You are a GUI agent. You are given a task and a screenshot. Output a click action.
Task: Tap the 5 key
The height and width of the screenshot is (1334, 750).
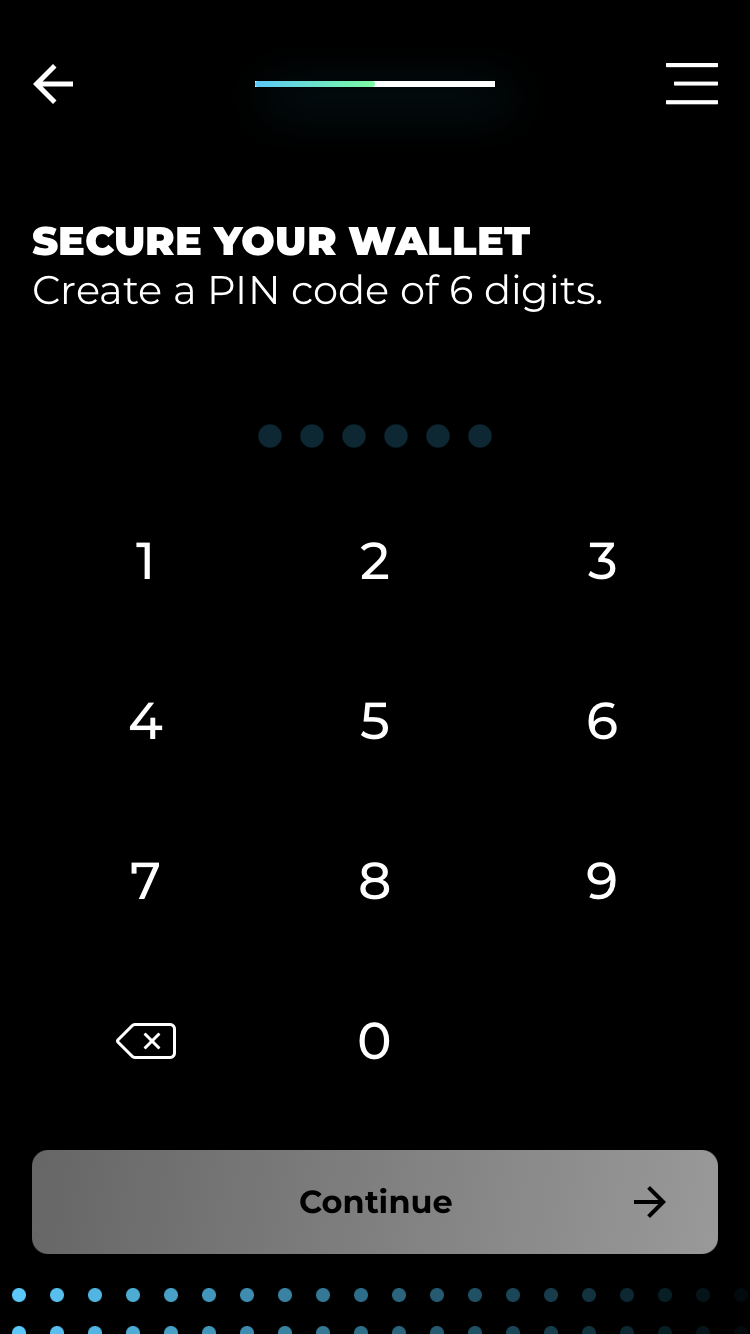click(374, 721)
